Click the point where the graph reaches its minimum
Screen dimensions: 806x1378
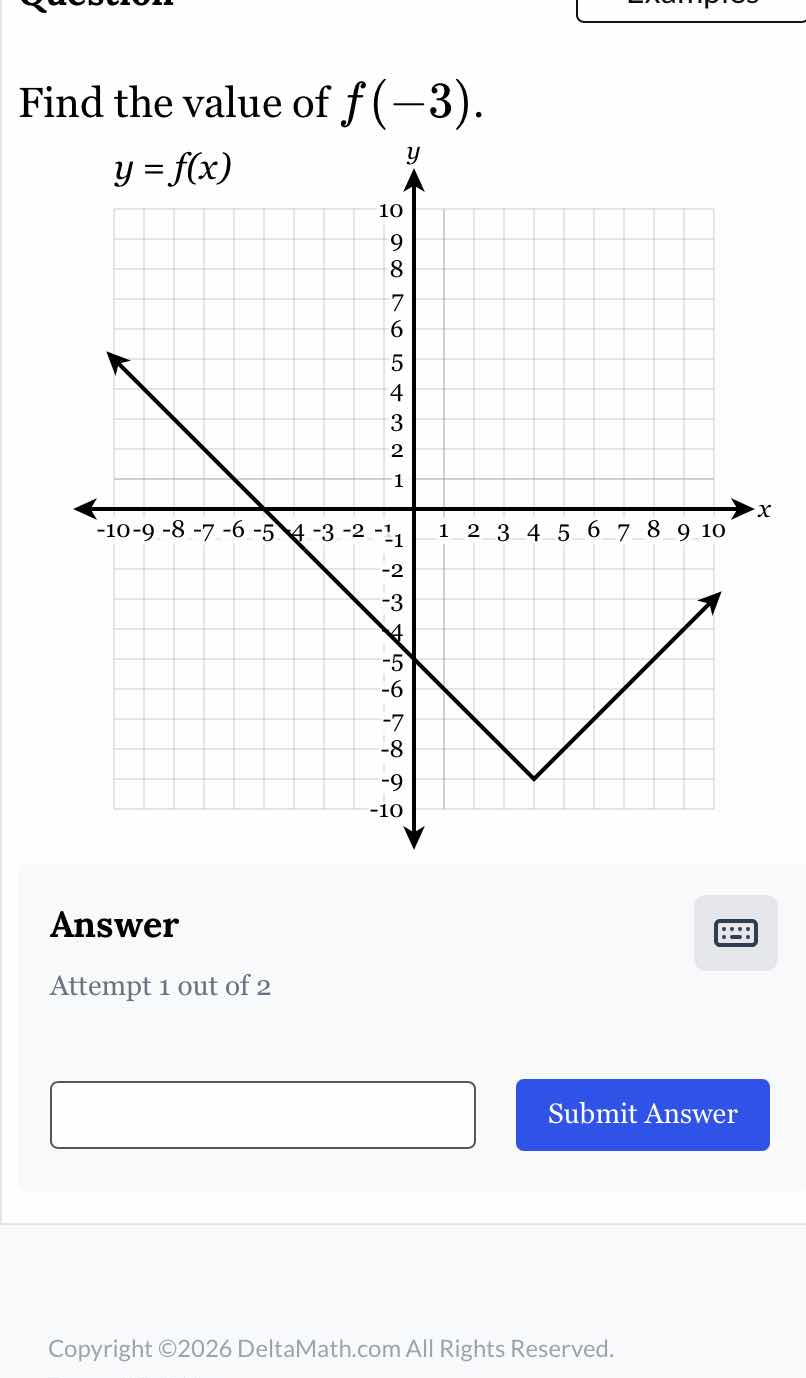533,778
